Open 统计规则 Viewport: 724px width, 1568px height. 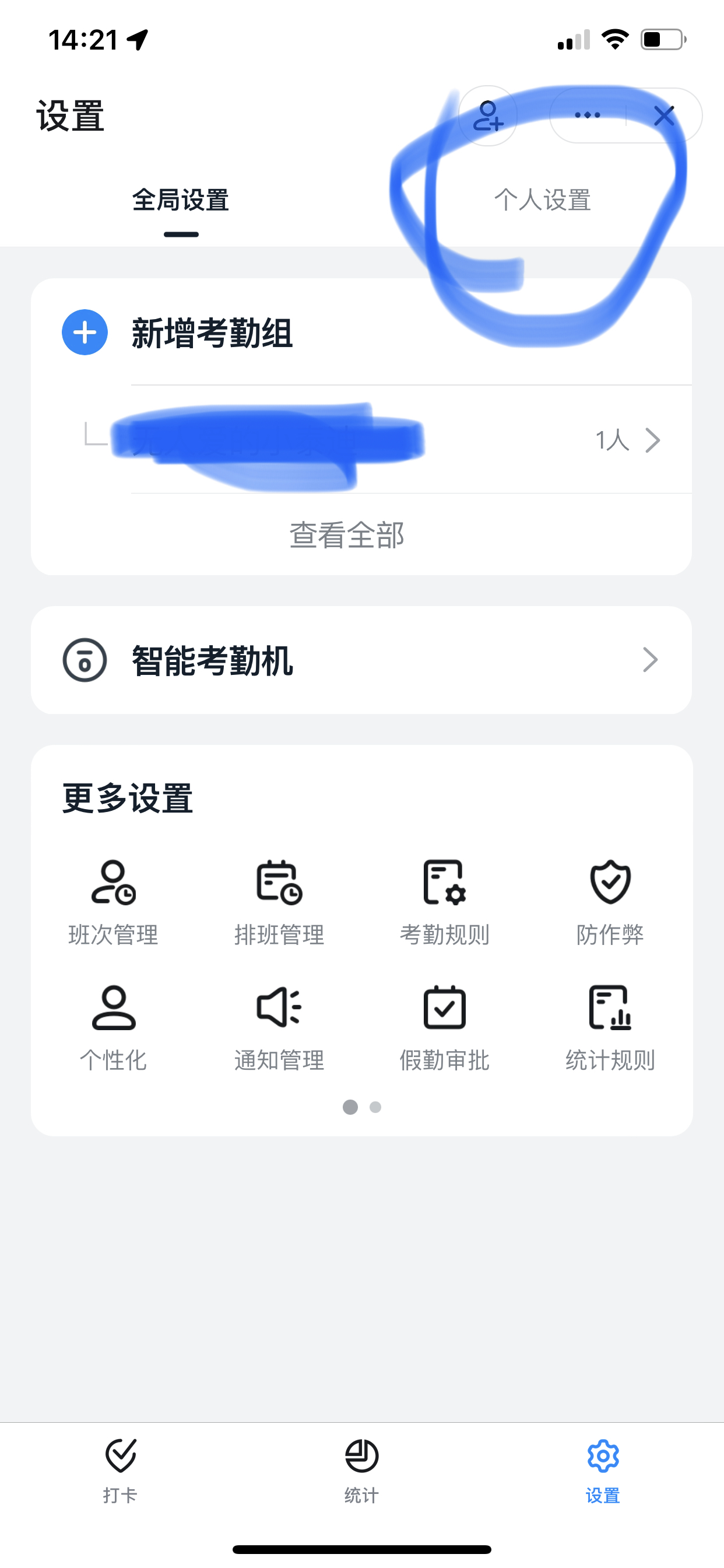coord(610,1027)
